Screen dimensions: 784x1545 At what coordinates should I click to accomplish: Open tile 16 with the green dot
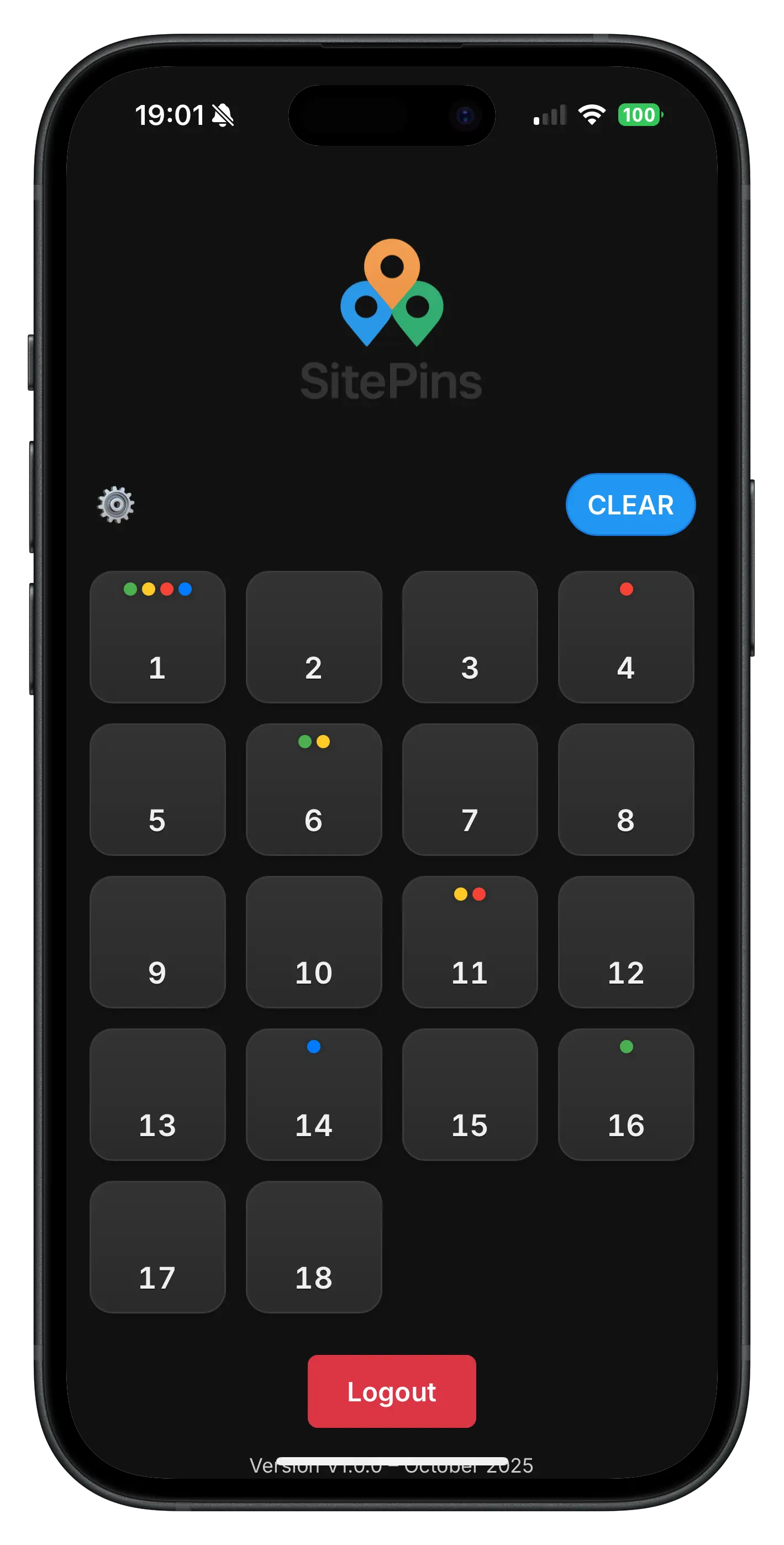pos(625,1094)
